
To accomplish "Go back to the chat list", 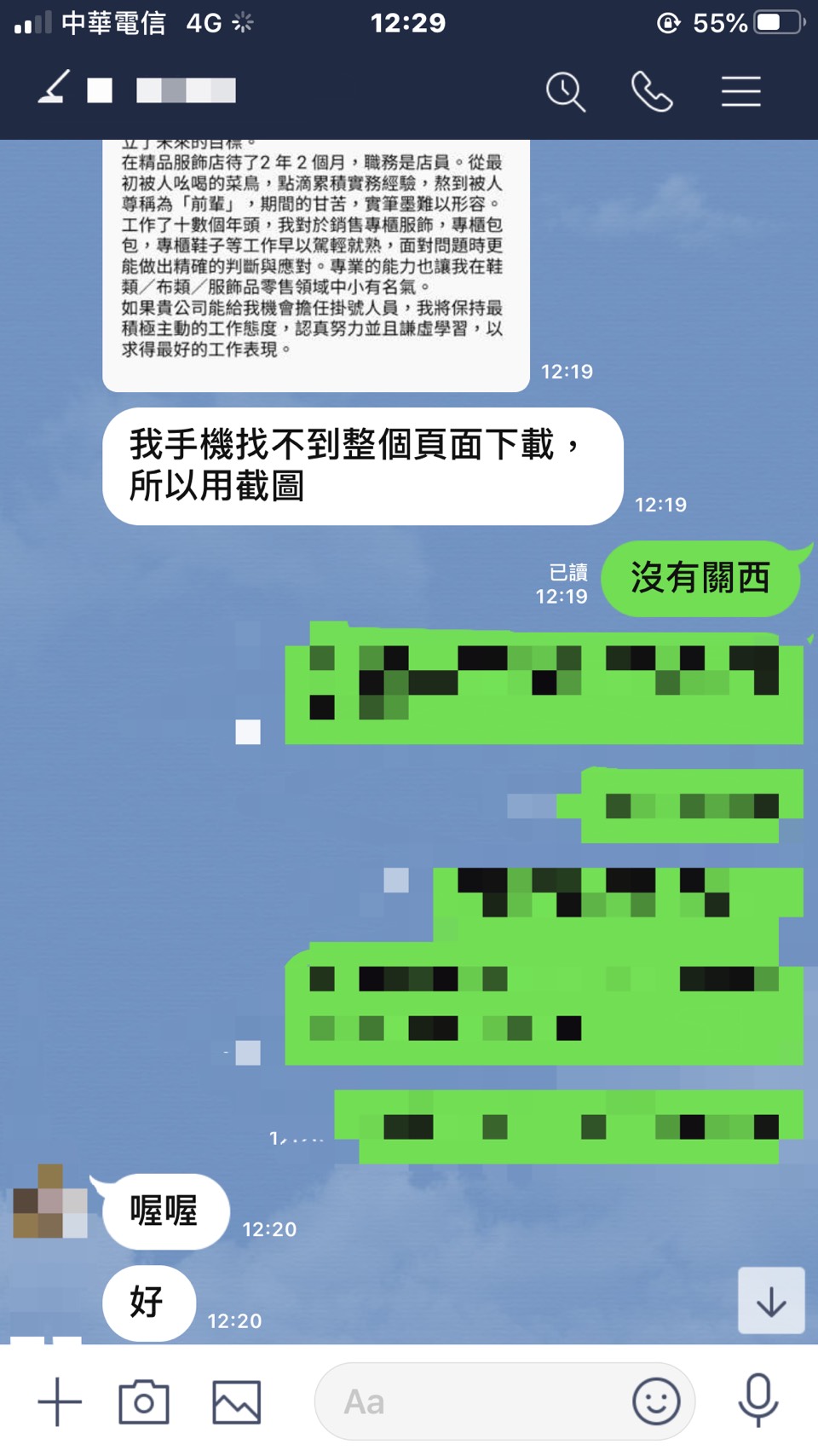I will point(53,89).
